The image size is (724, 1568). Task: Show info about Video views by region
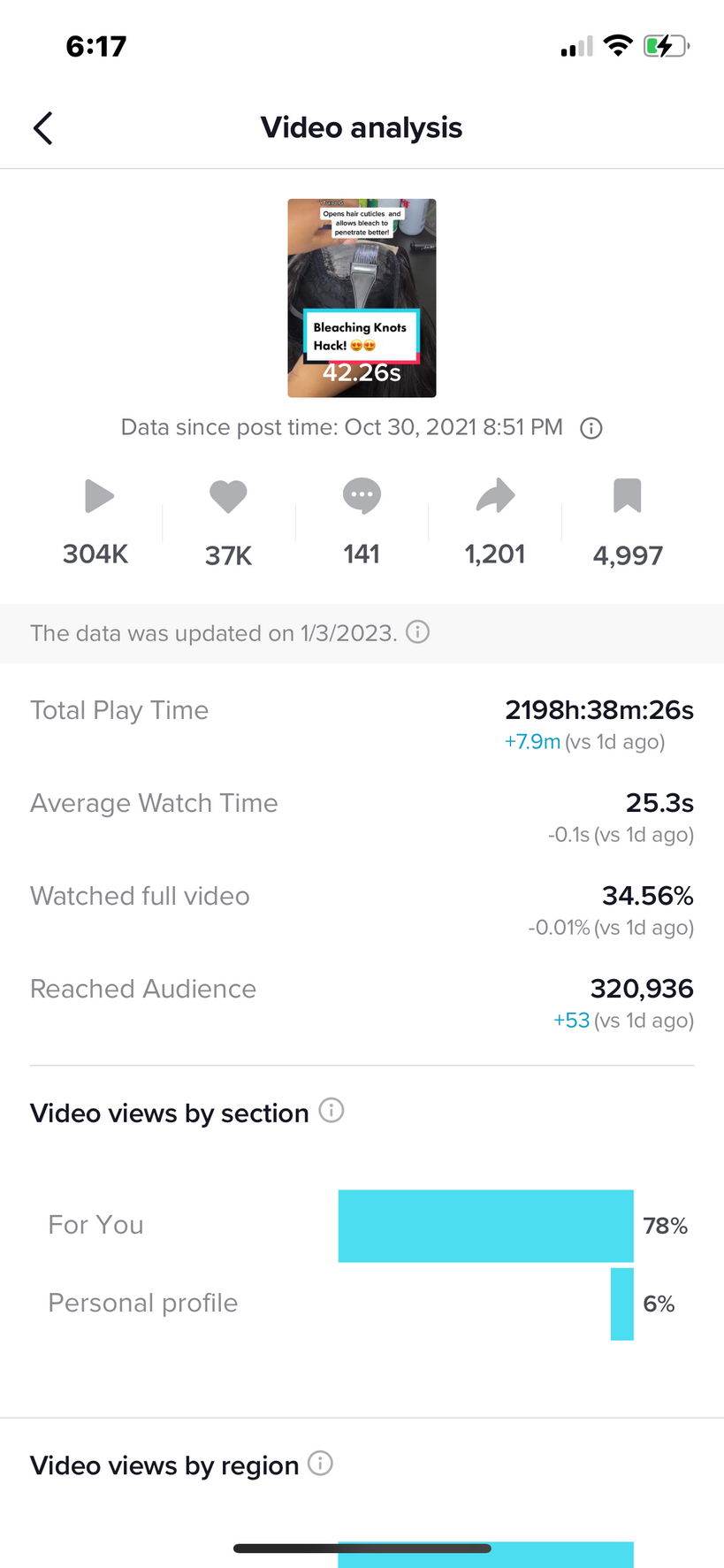320,1464
